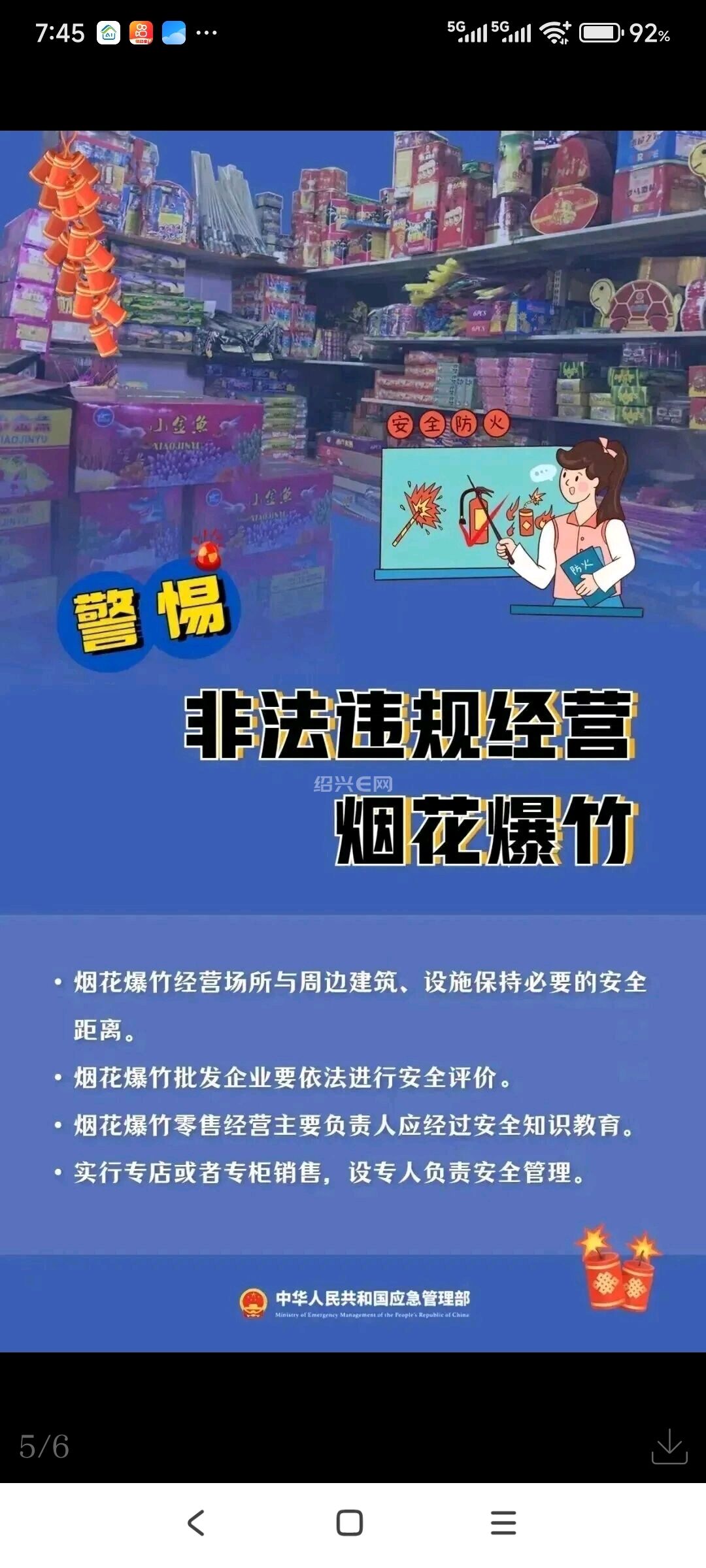
Task: Tap the system home button
Action: pos(349,1522)
